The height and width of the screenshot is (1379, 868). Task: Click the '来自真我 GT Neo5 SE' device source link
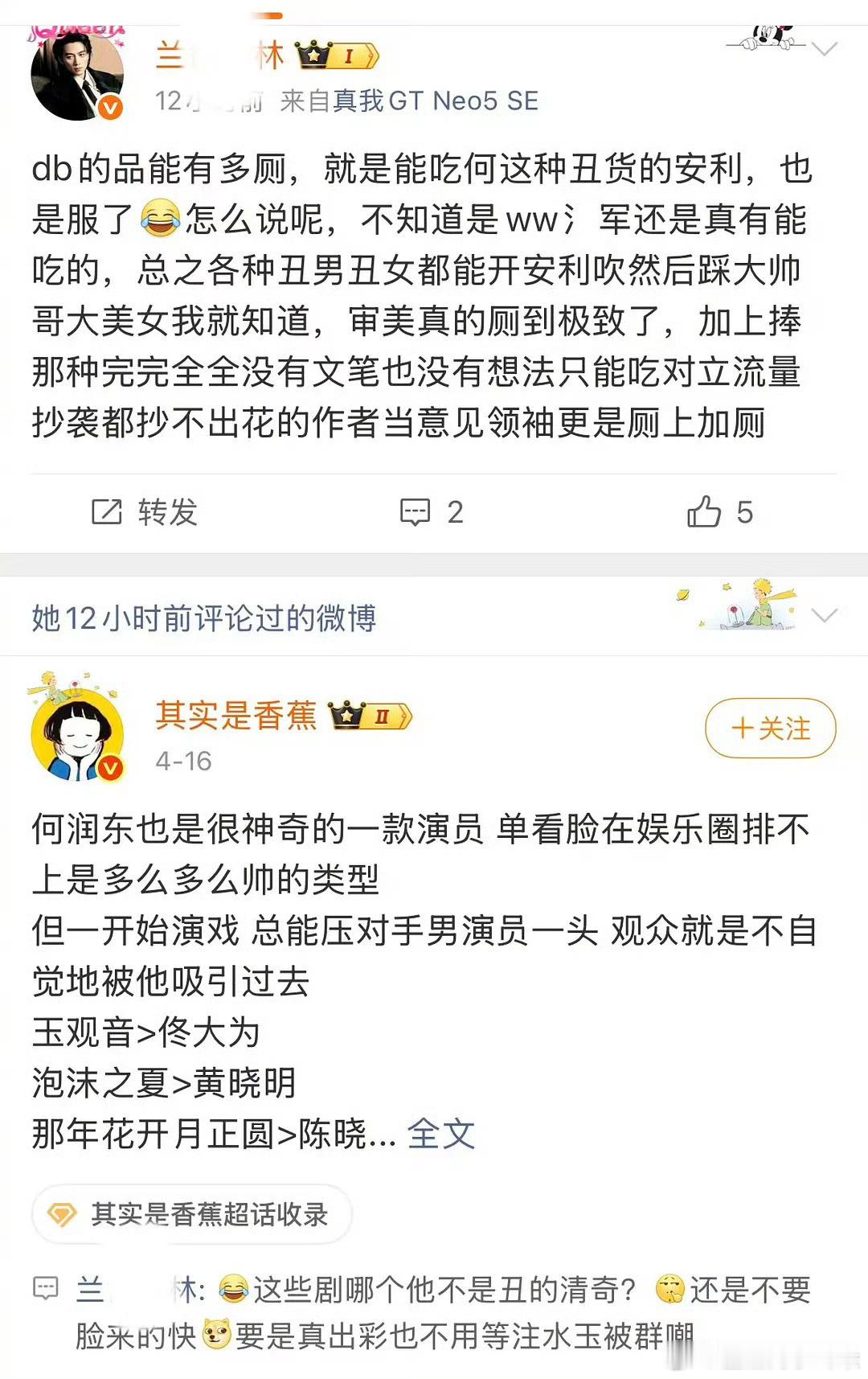coord(410,101)
